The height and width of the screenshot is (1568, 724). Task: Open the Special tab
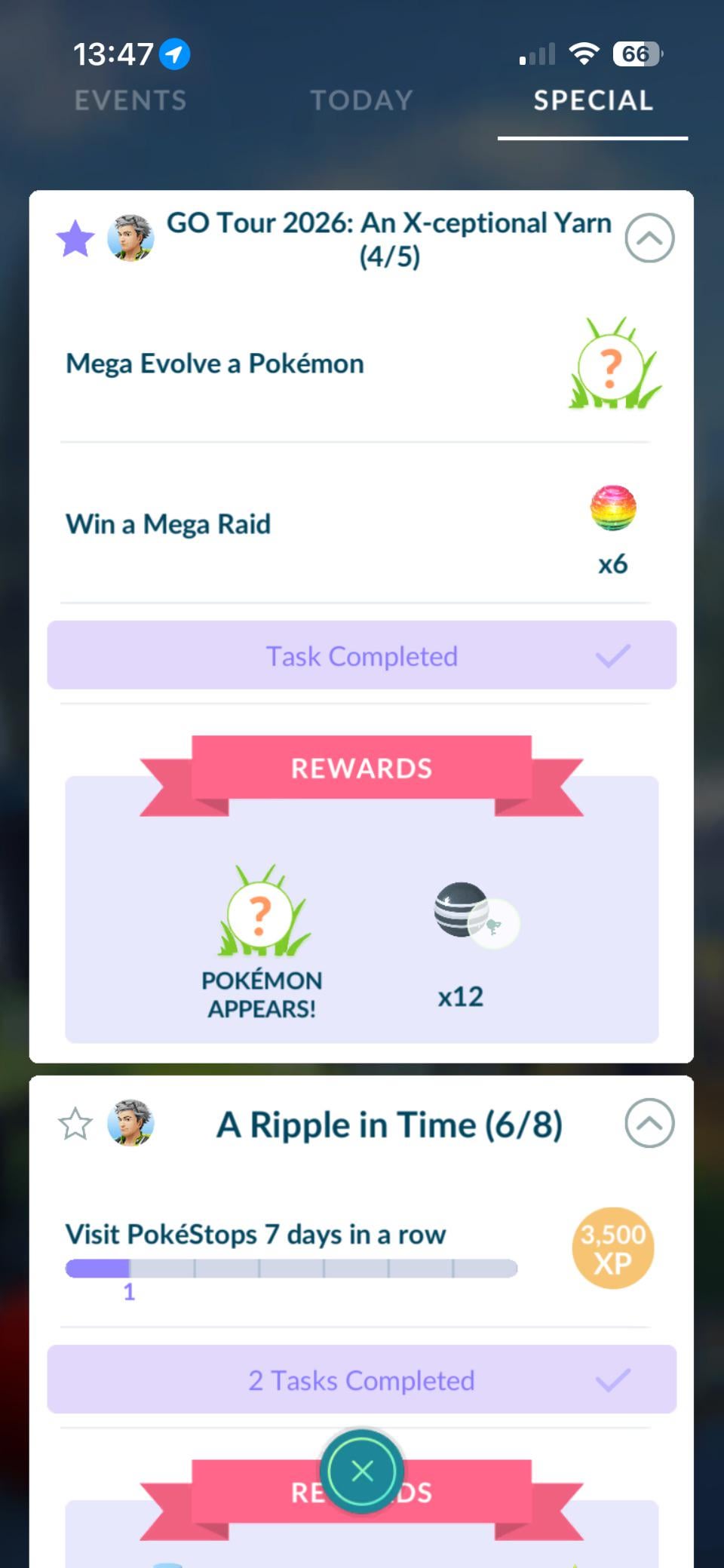coord(593,100)
